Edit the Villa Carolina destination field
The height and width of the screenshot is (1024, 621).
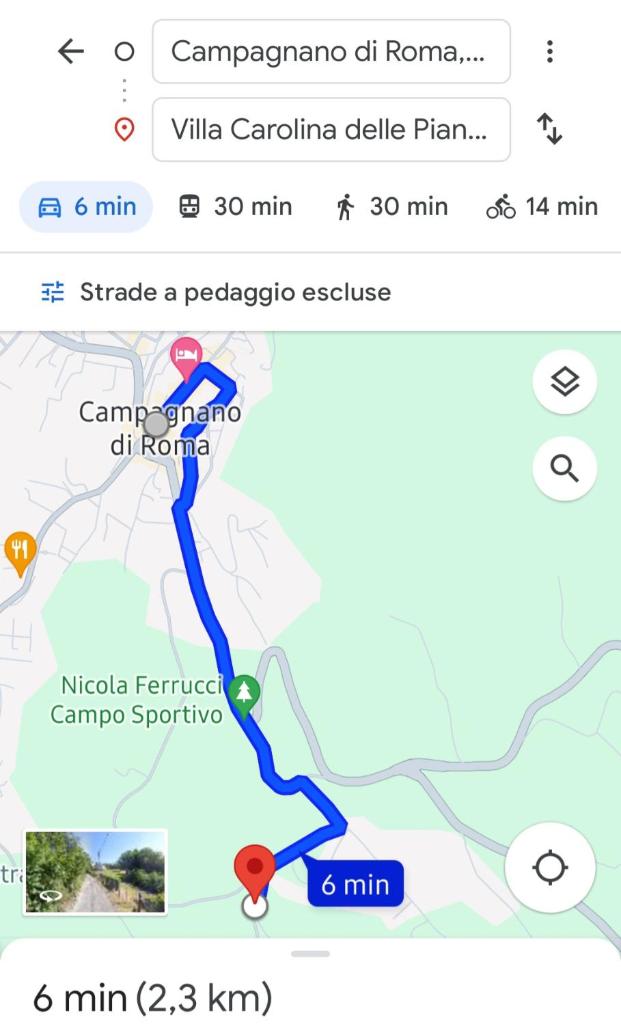point(331,129)
